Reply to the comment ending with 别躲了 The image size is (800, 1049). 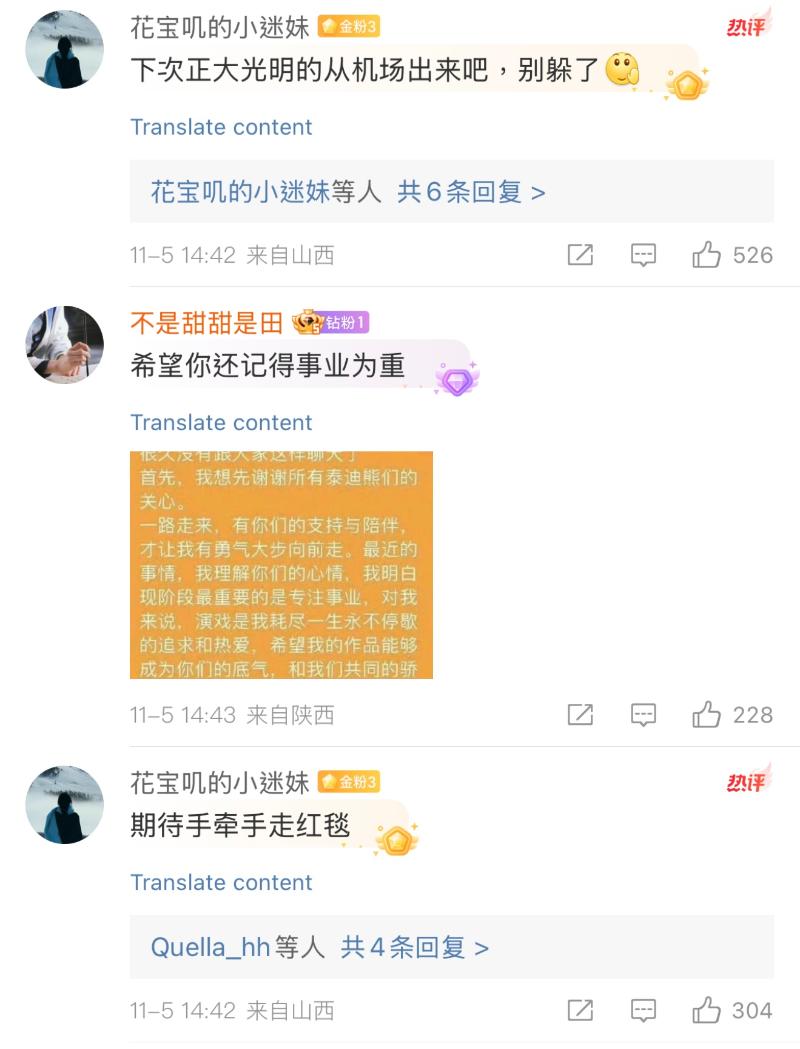pos(643,255)
